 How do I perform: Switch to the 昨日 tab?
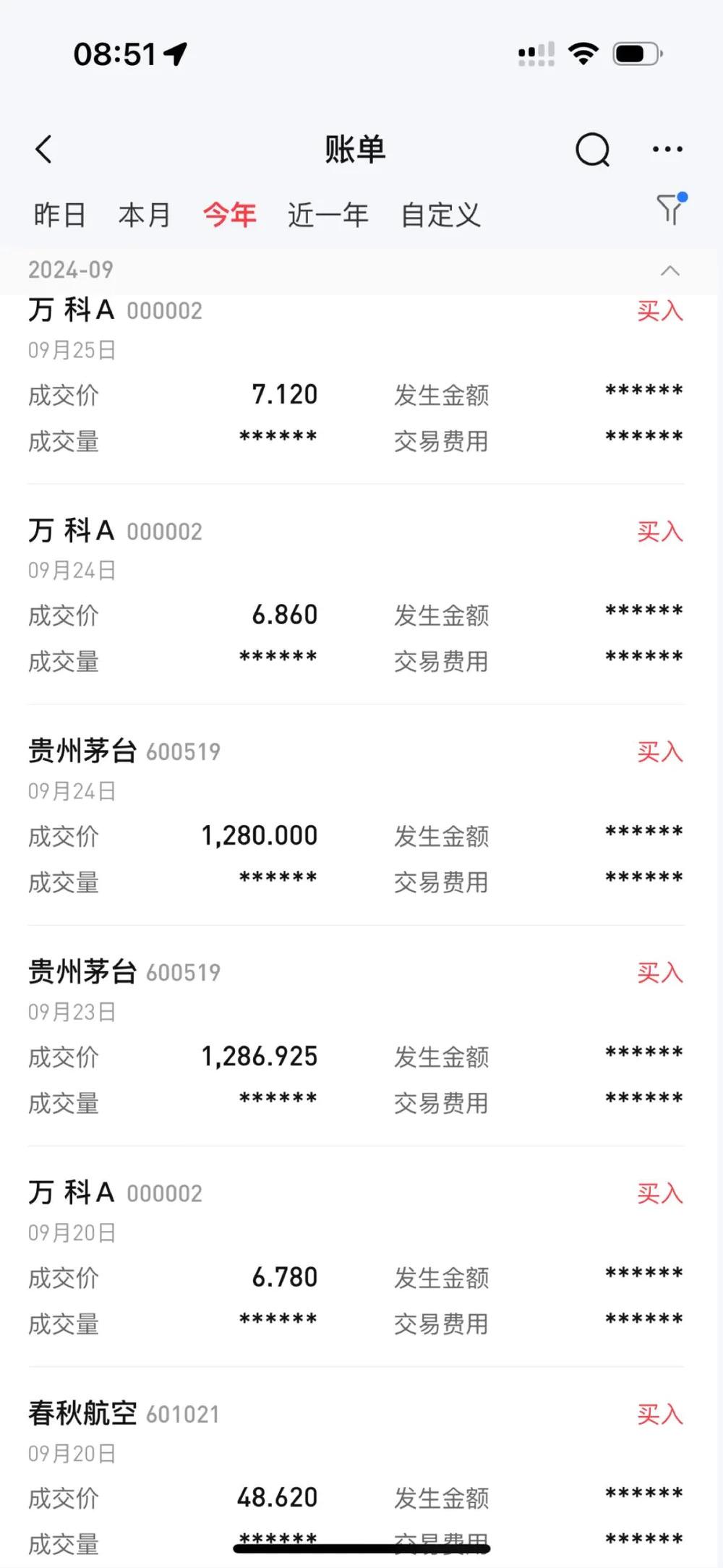coord(59,215)
